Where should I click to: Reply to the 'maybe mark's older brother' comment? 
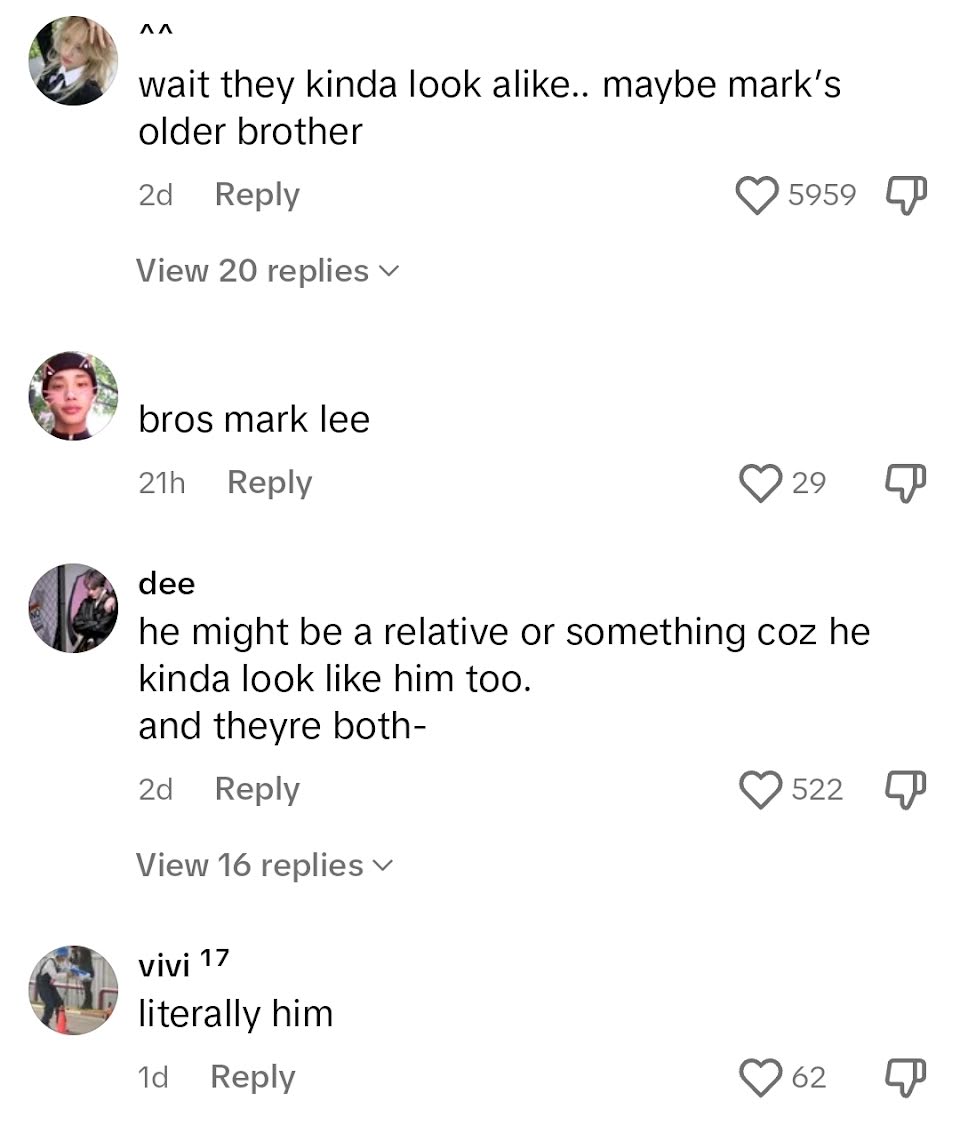(257, 195)
